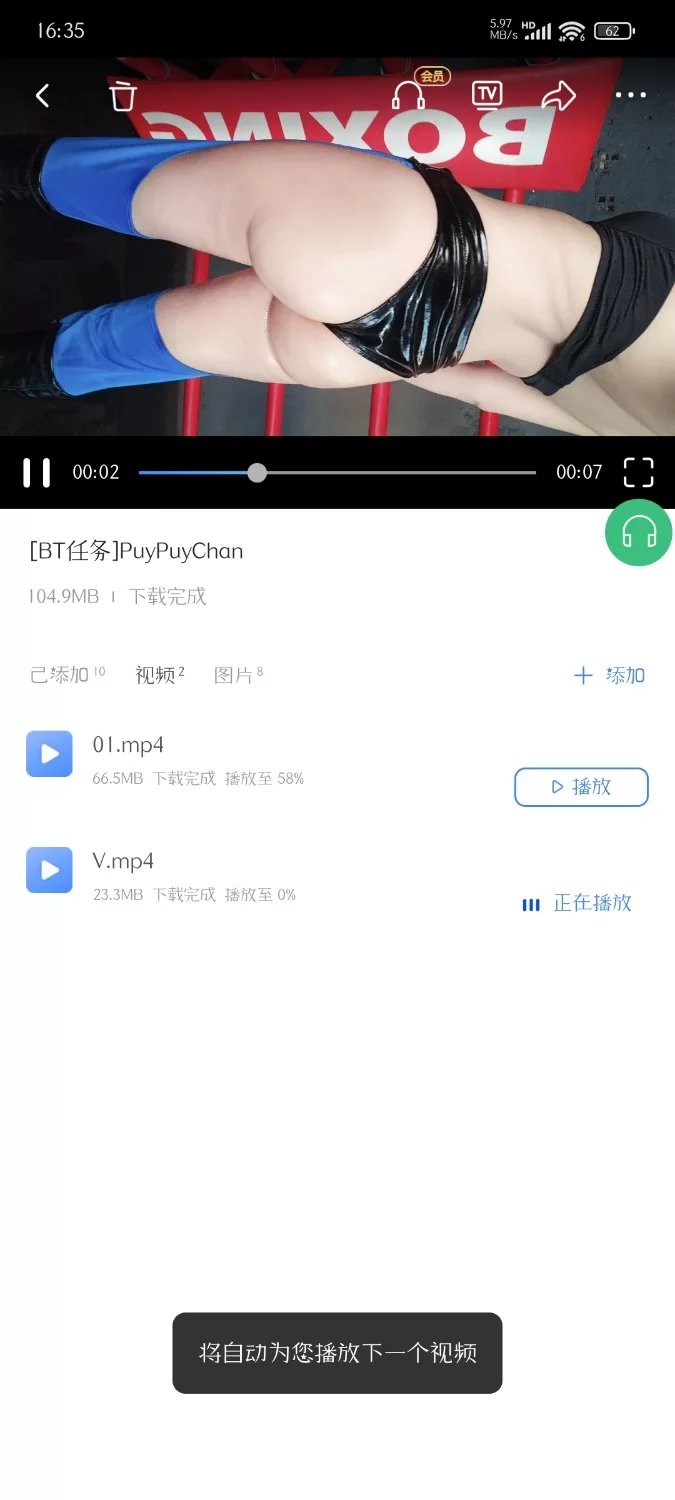
Task: Select the 视频 tab
Action: 156,675
